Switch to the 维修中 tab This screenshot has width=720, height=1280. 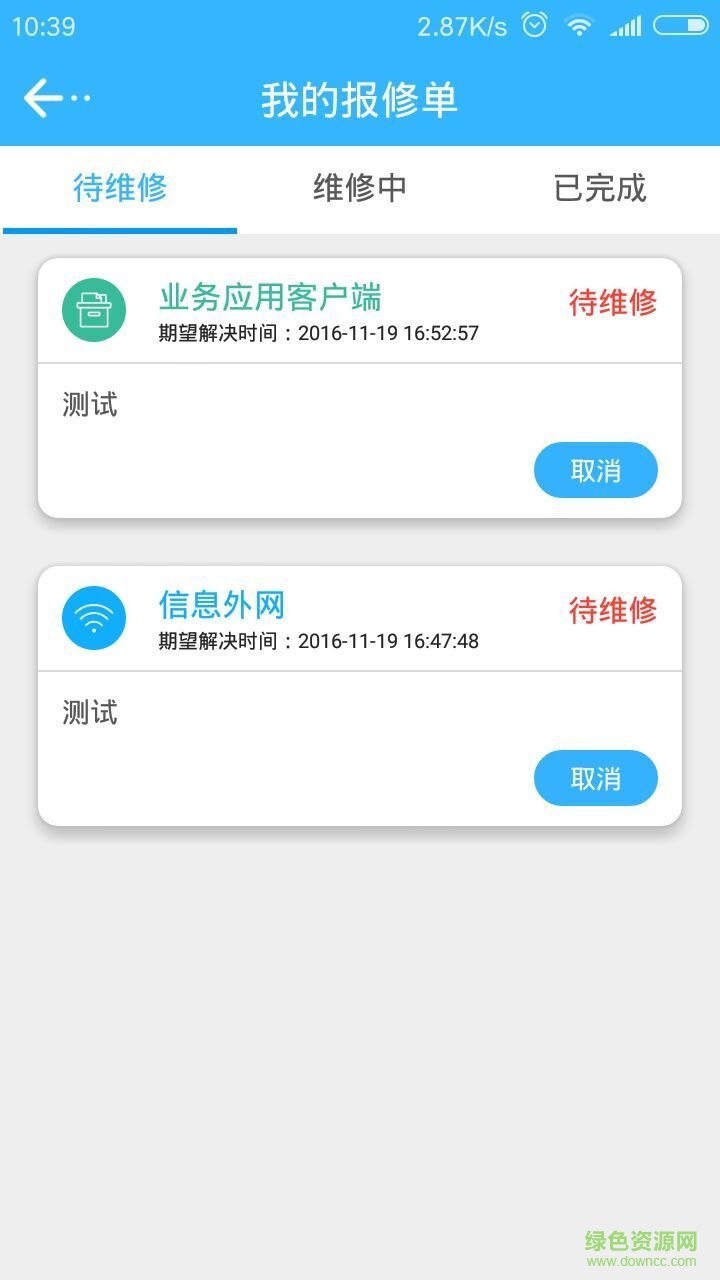click(x=357, y=188)
